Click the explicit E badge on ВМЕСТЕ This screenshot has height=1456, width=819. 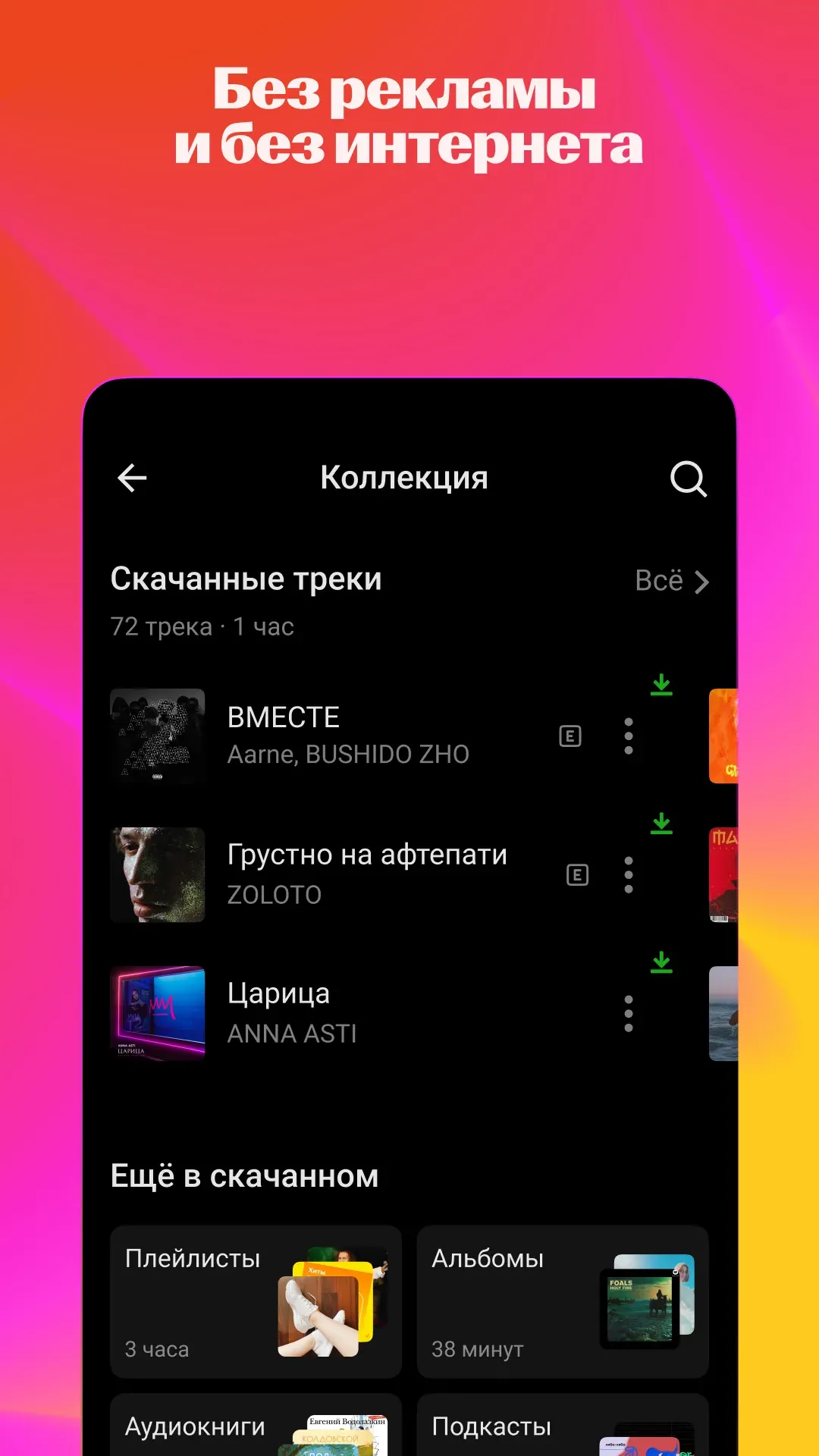[x=570, y=736]
